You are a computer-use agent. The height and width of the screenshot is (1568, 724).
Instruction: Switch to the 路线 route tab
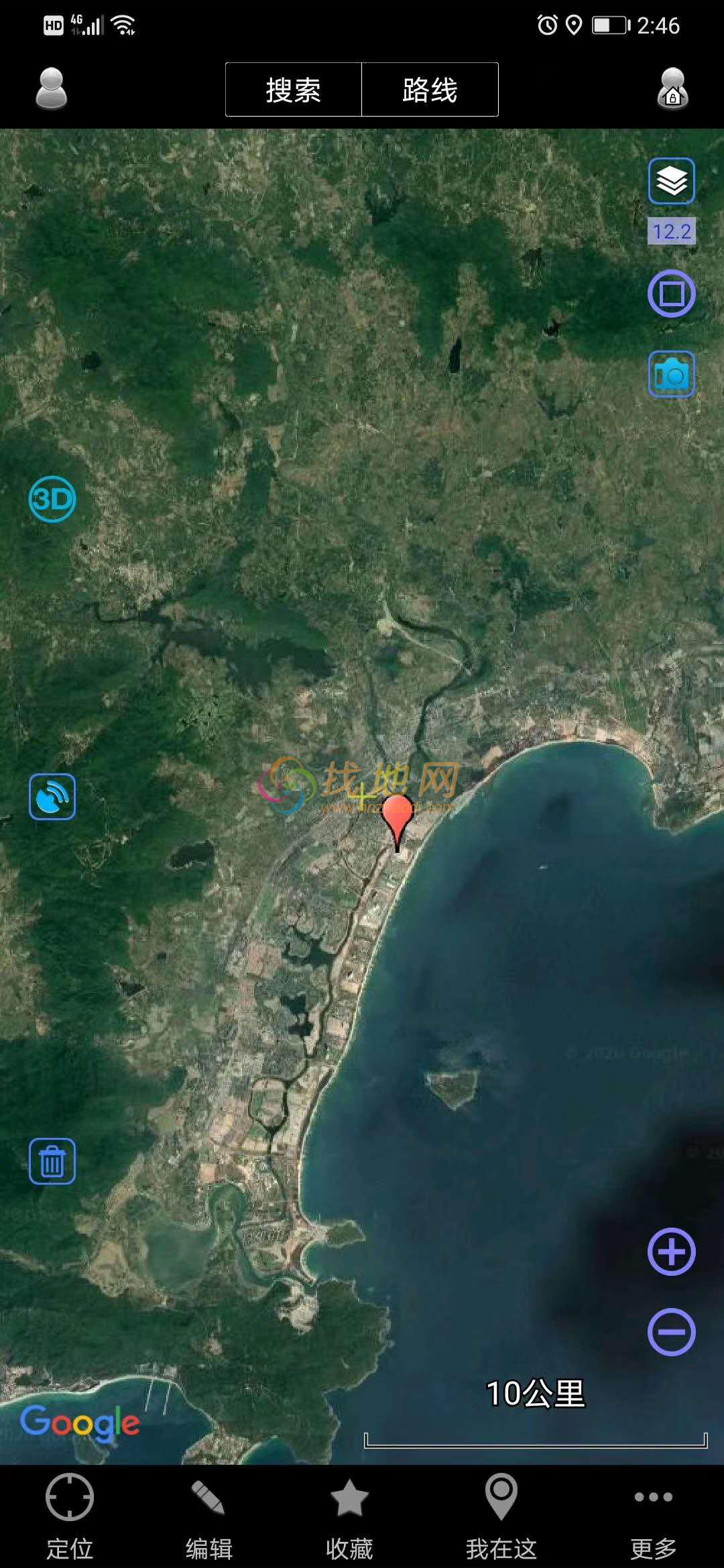click(430, 90)
